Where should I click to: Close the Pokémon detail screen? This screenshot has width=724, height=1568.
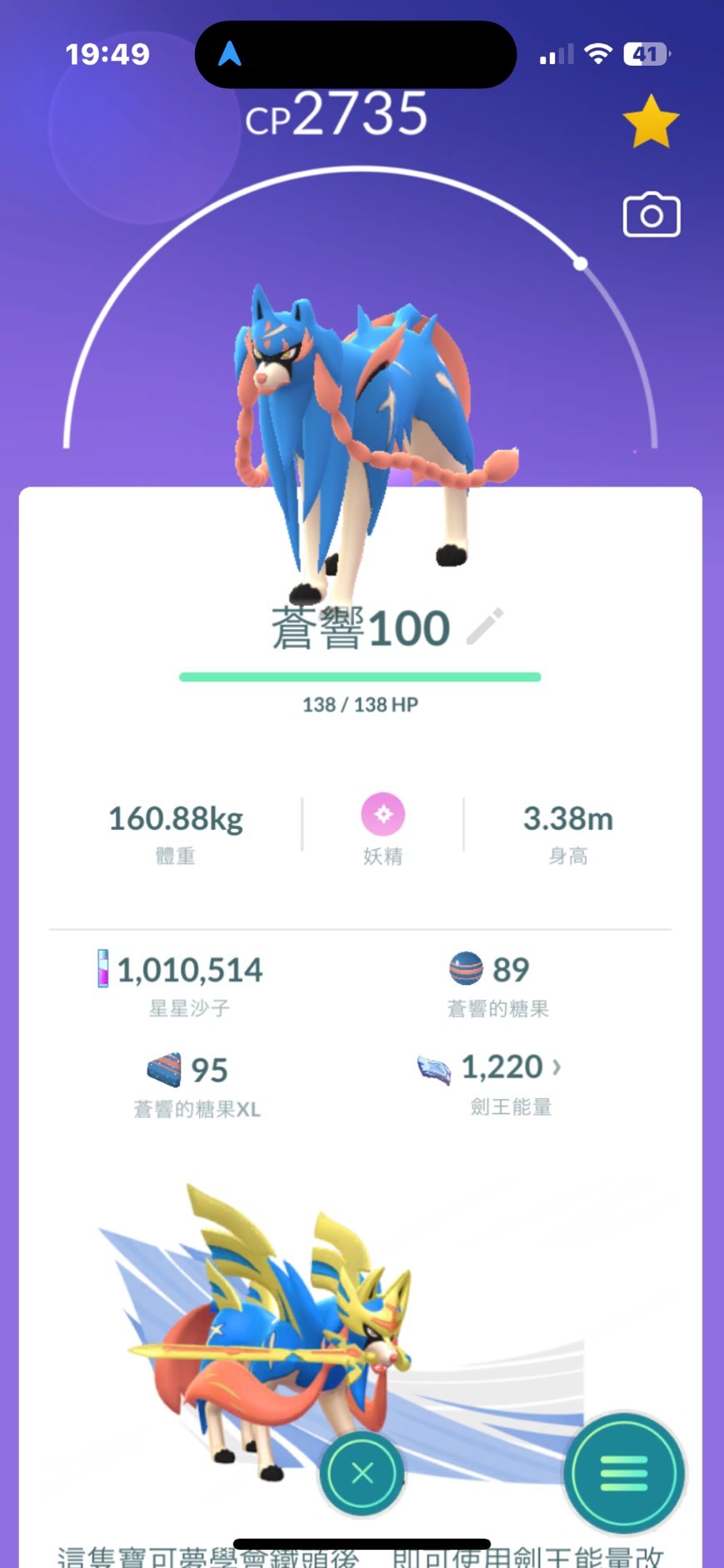[362, 1473]
